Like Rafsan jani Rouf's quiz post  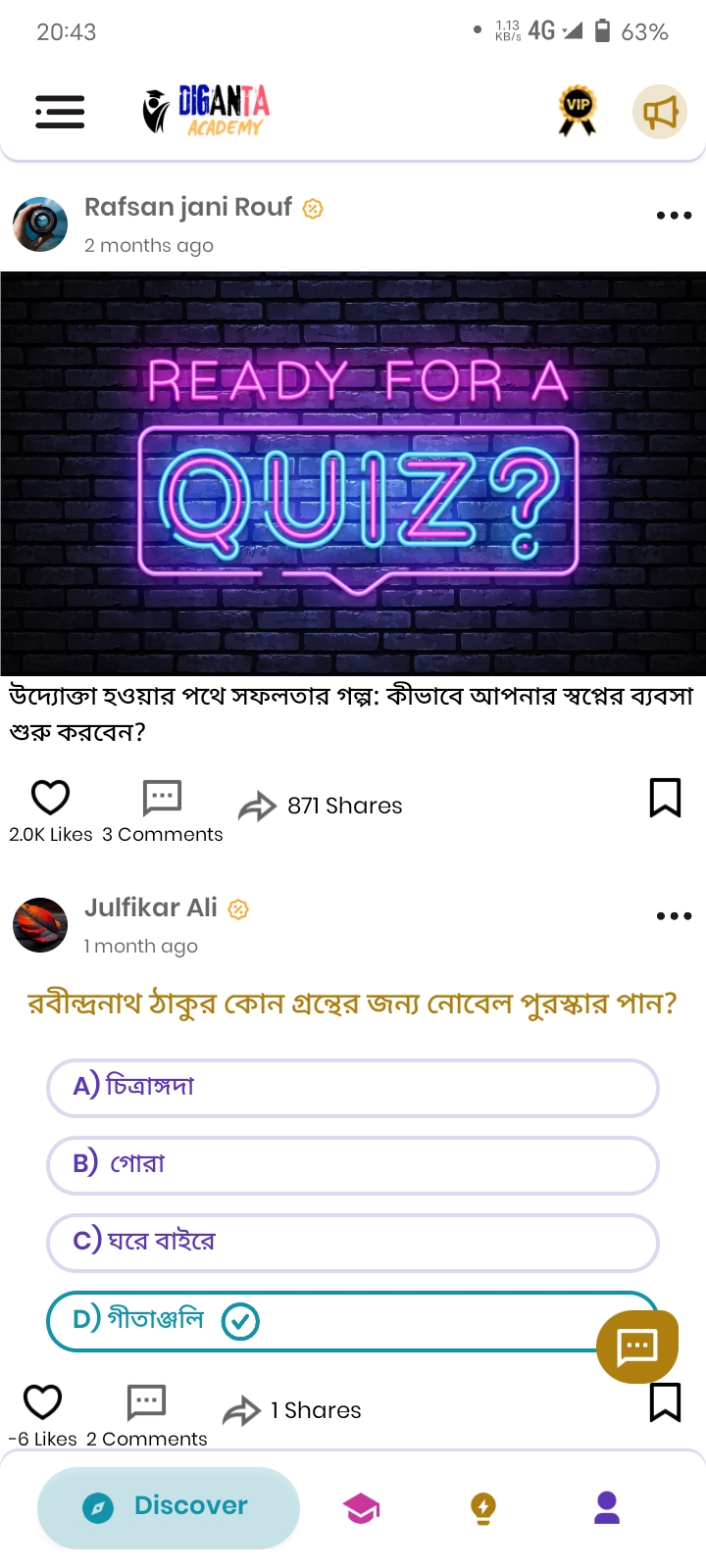(50, 797)
